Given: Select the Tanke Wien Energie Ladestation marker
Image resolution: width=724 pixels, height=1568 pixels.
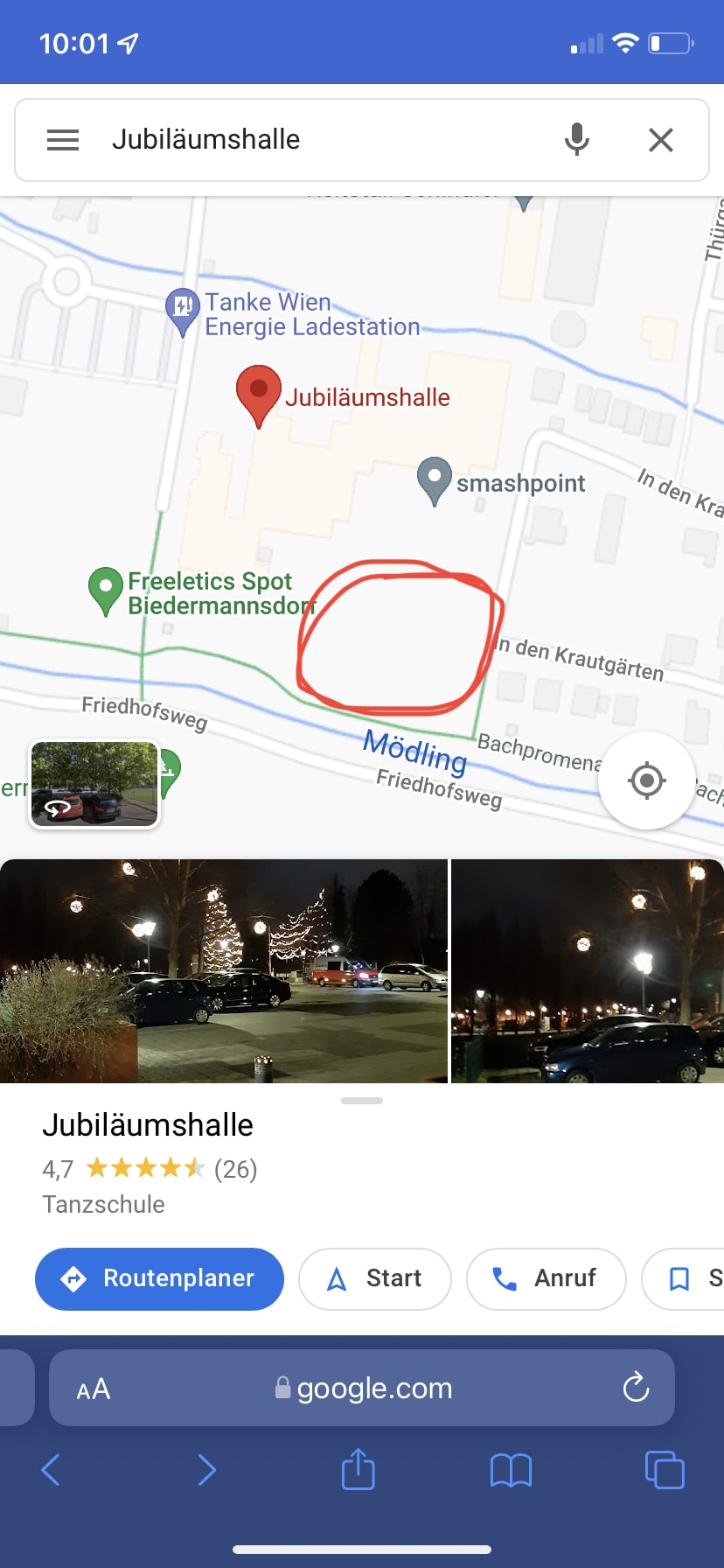Looking at the screenshot, I should click(x=183, y=310).
